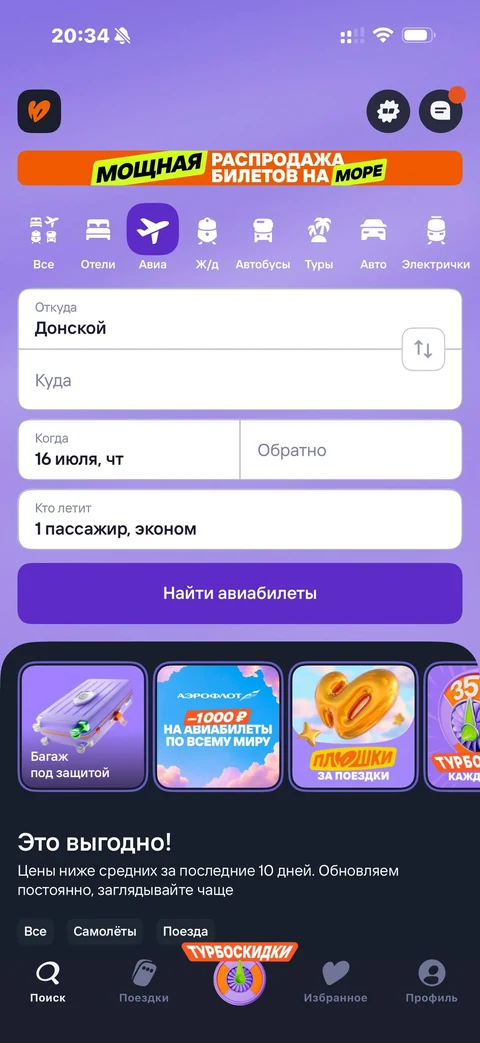Select the Электрички category

point(436,243)
